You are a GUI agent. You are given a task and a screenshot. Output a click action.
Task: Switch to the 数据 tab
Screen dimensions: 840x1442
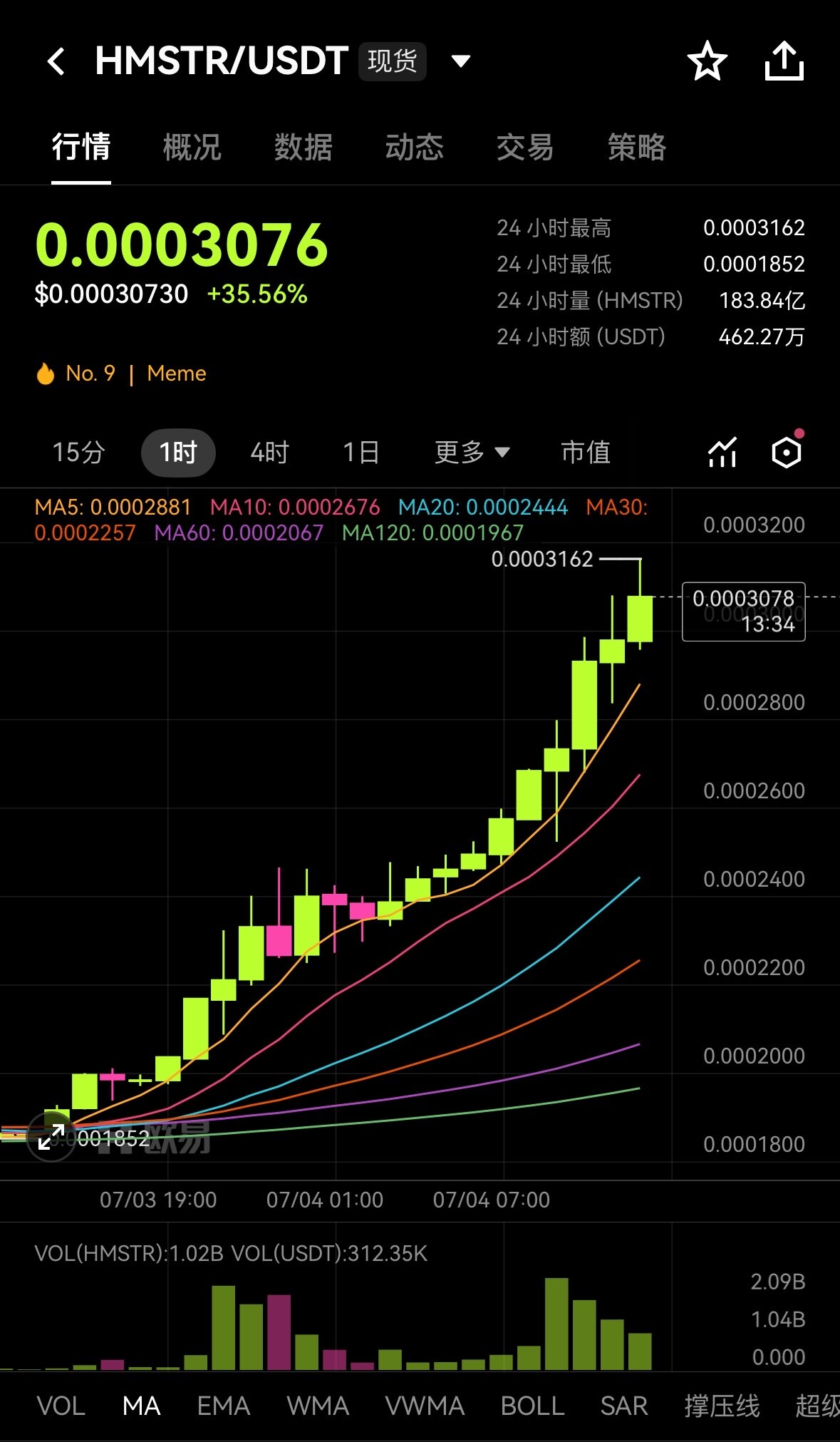pyautogui.click(x=304, y=148)
